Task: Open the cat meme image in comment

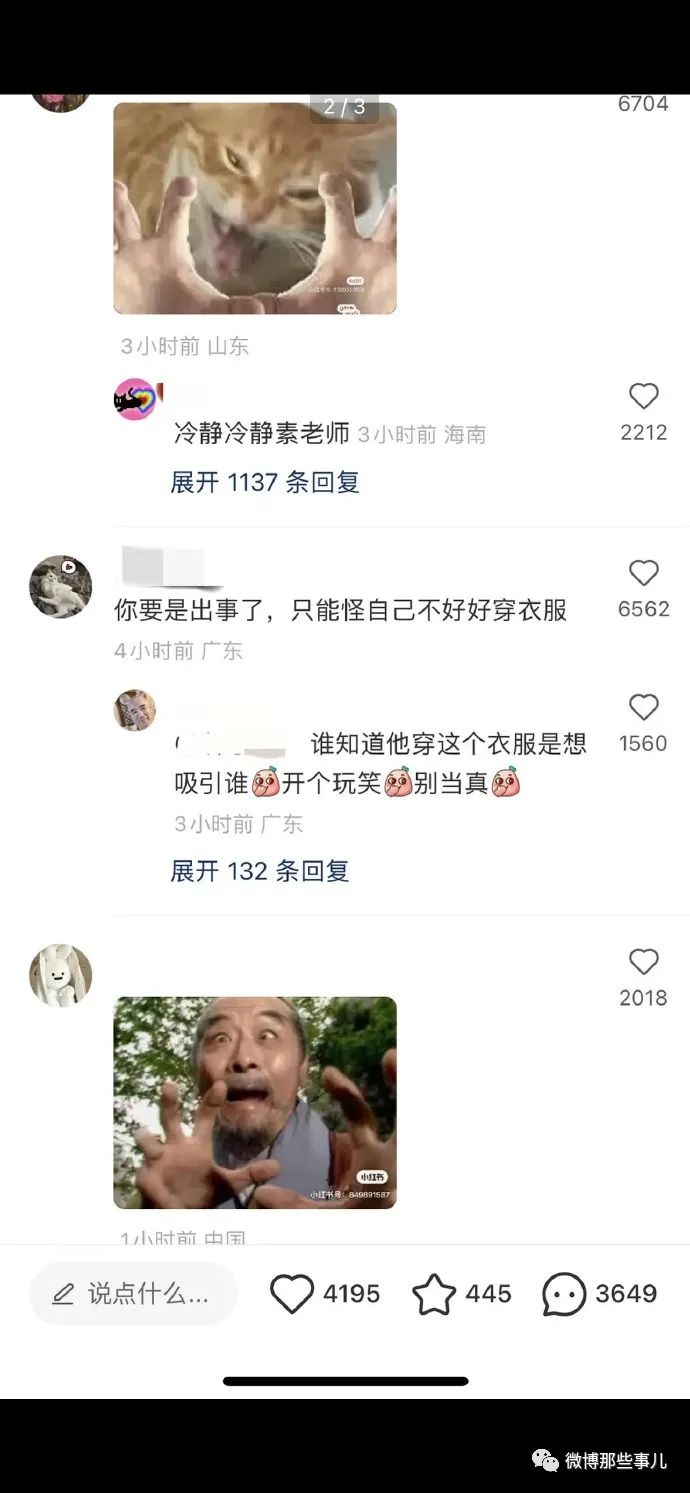Action: 255,208
